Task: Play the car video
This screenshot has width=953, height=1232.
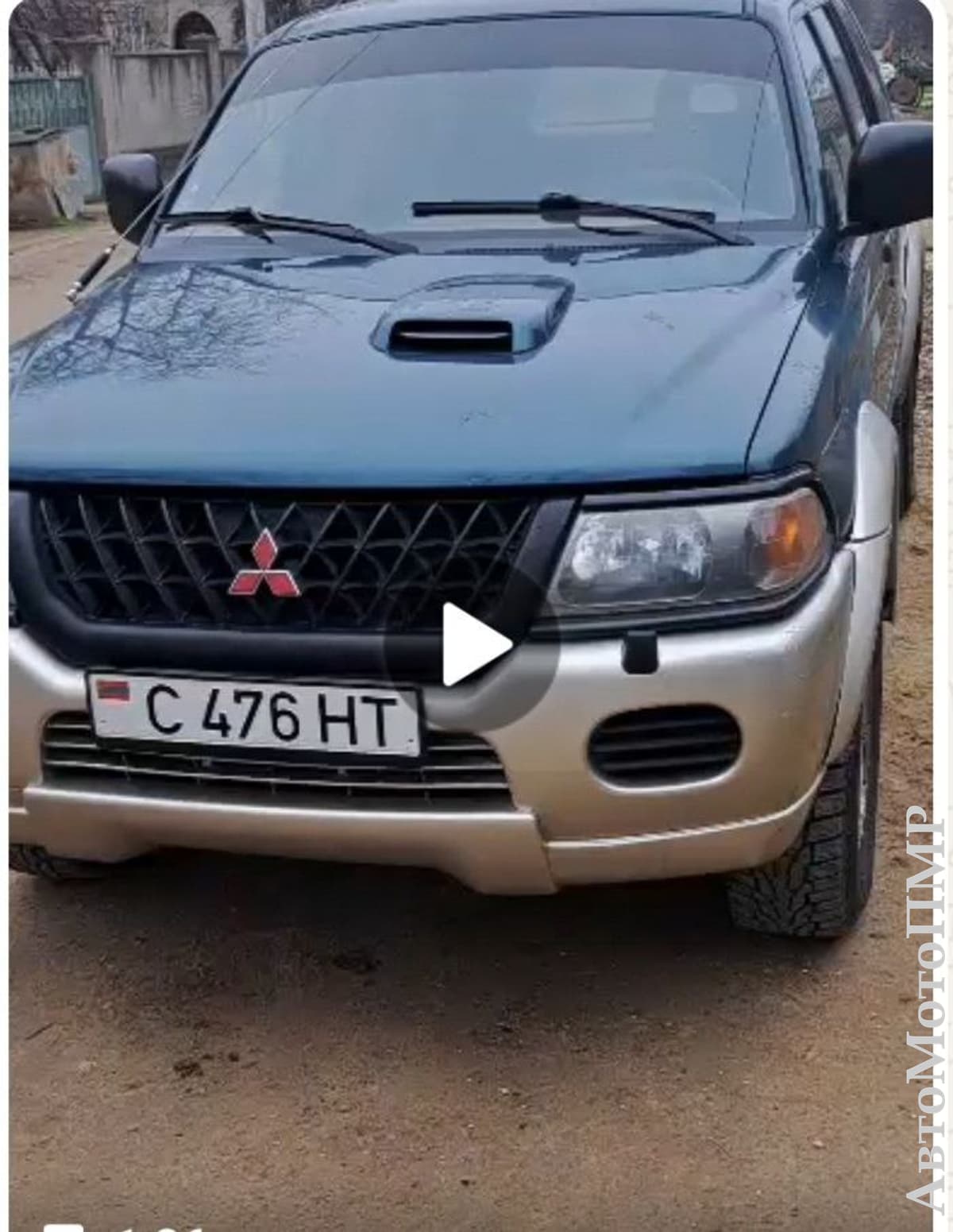Action: pyautogui.click(x=473, y=643)
